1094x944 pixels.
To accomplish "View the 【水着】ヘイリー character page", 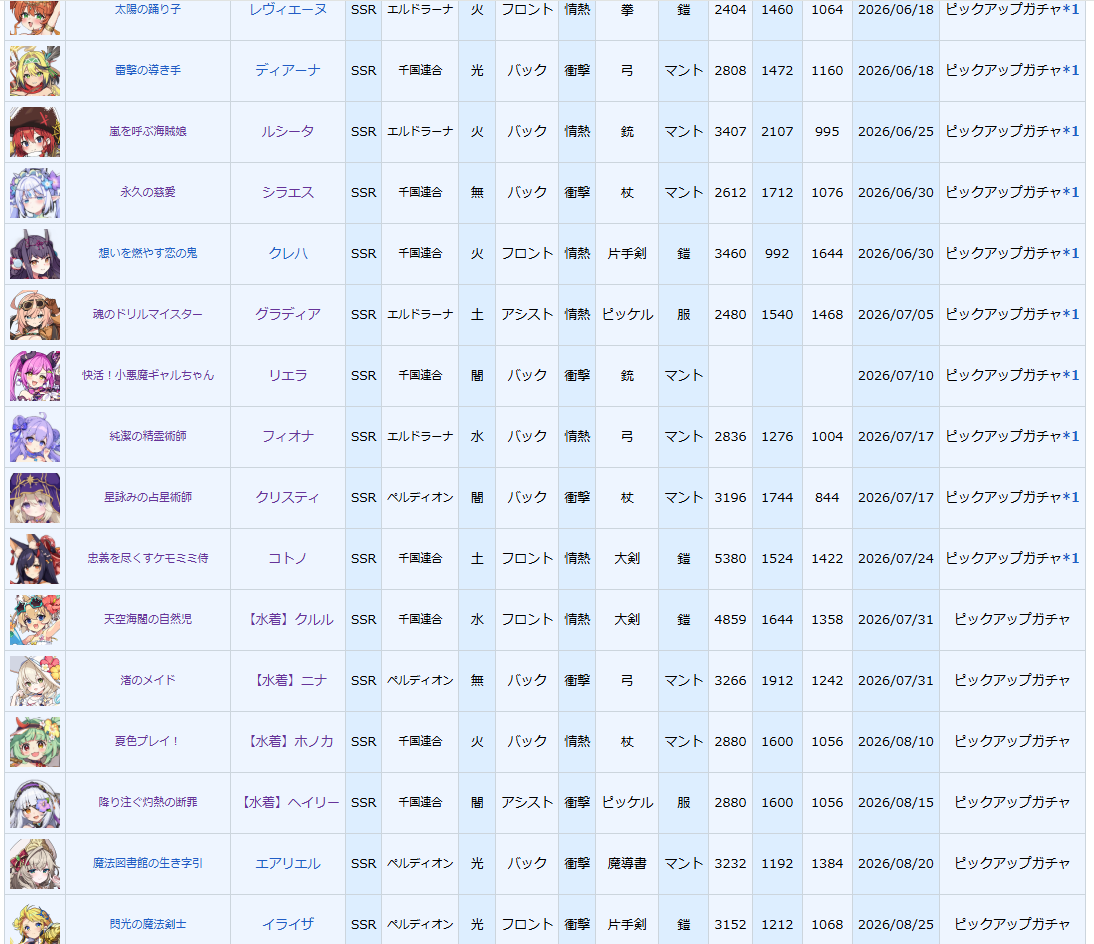I will (x=288, y=802).
